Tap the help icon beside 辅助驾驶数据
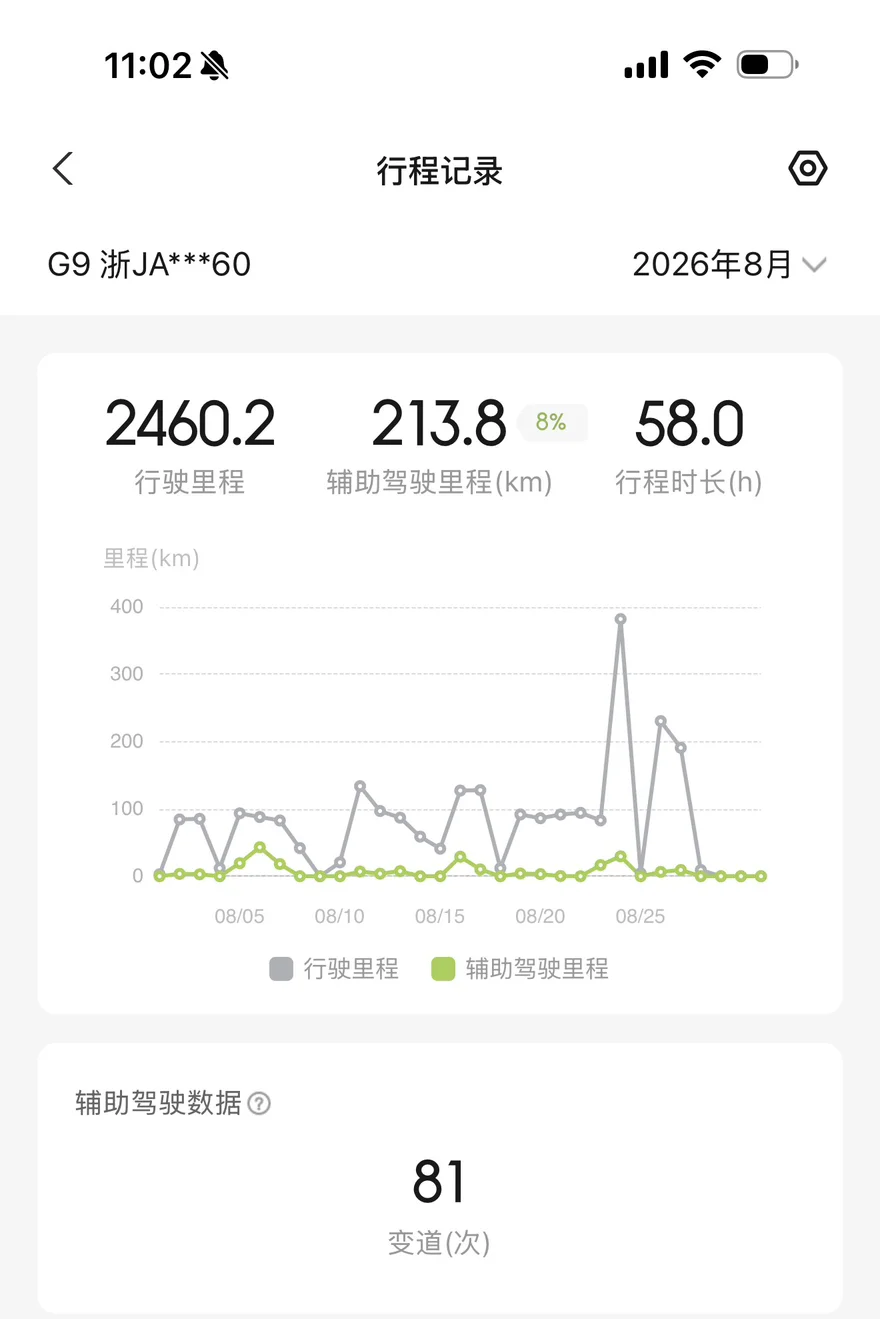 coord(259,1104)
